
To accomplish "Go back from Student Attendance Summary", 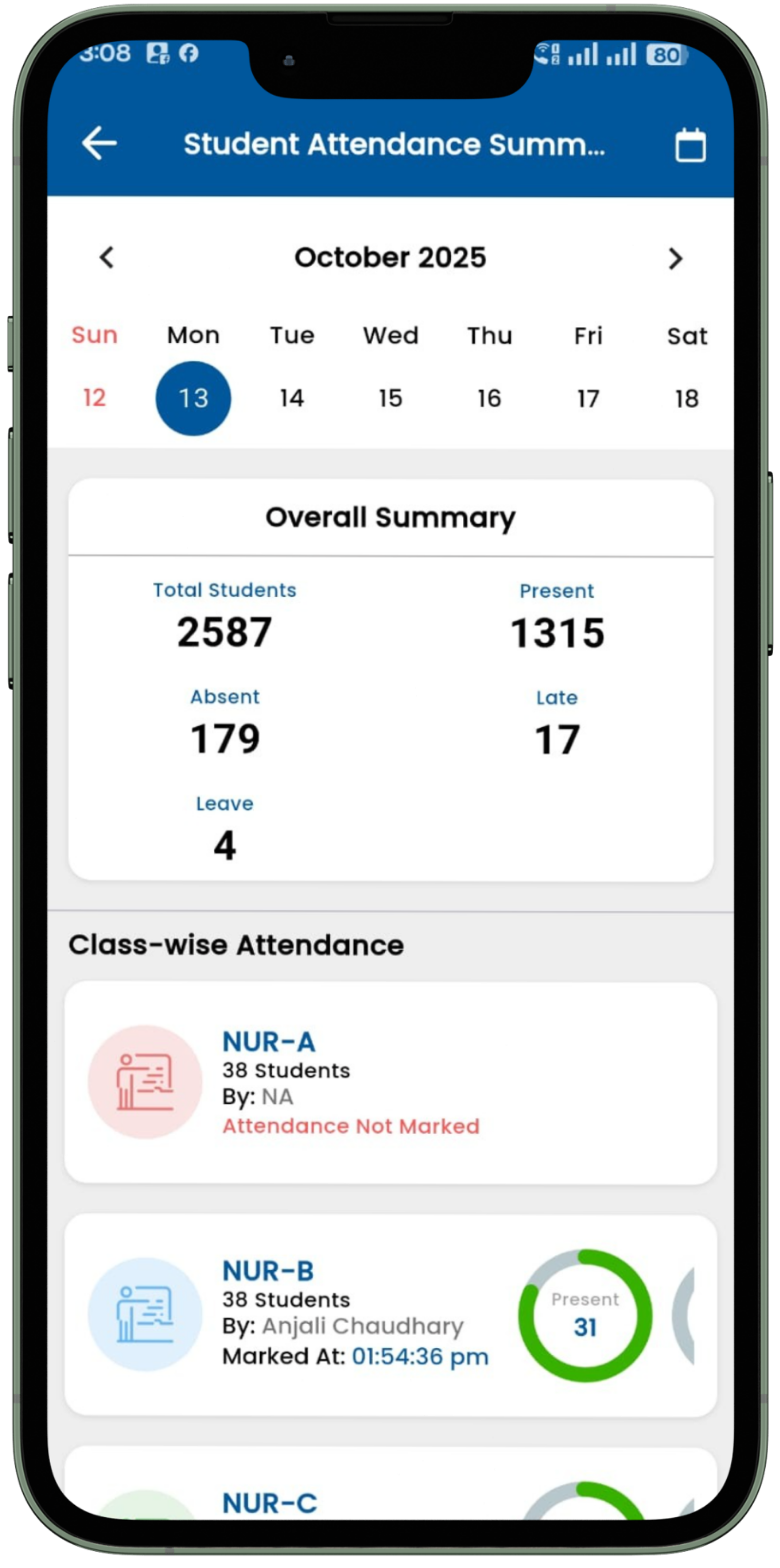I will pyautogui.click(x=99, y=144).
